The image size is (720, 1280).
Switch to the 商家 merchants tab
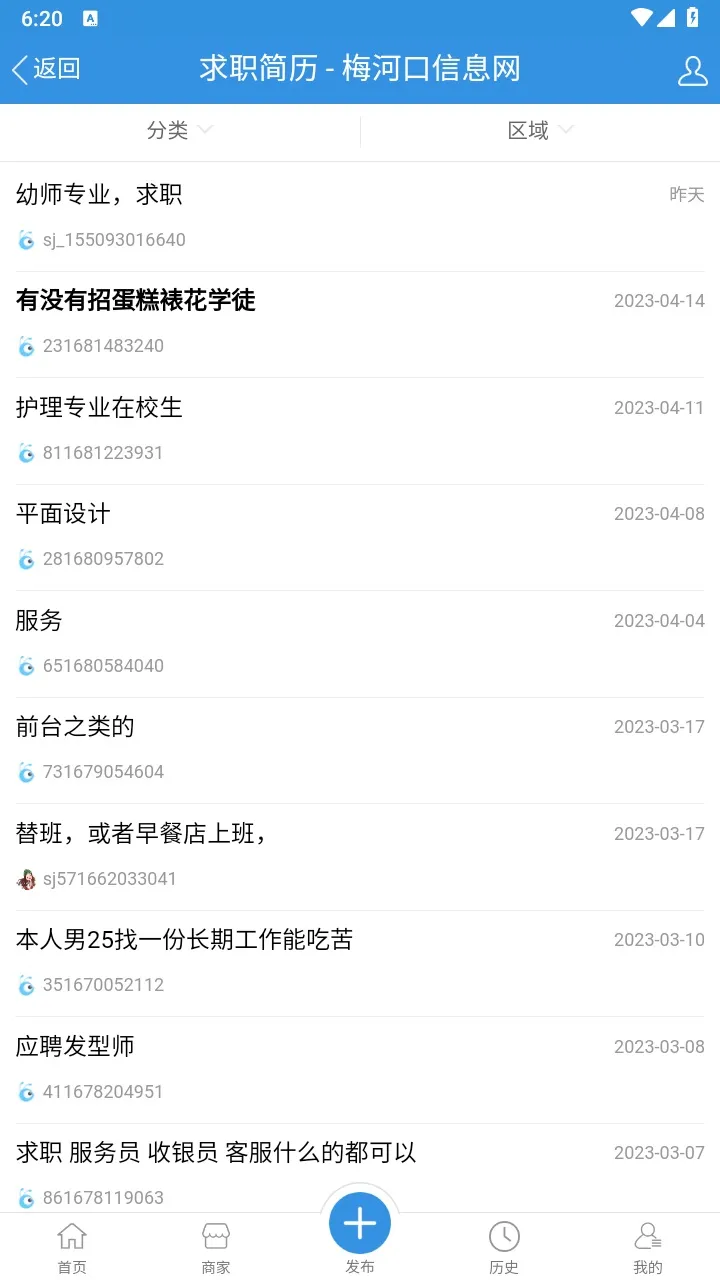pyautogui.click(x=216, y=1247)
